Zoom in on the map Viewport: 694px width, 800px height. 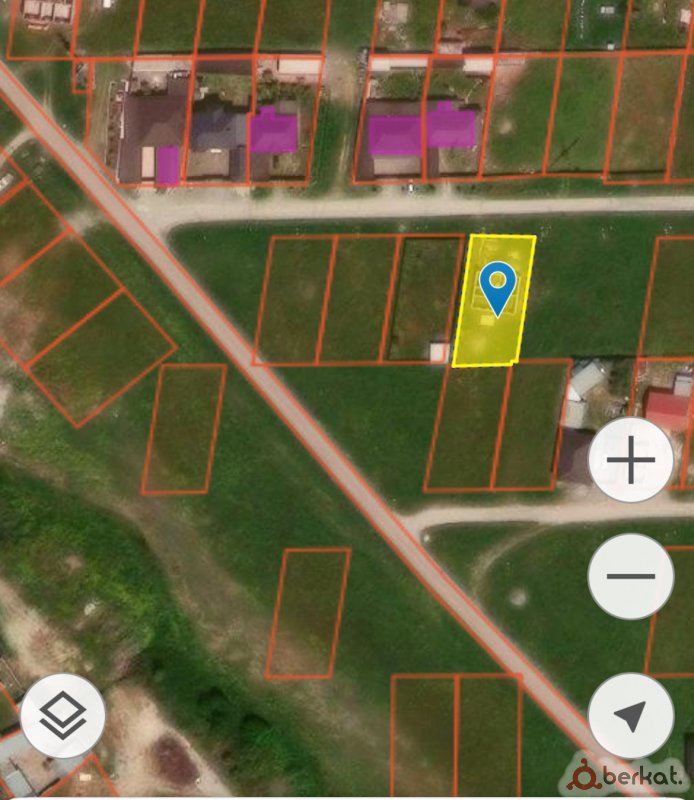click(631, 461)
